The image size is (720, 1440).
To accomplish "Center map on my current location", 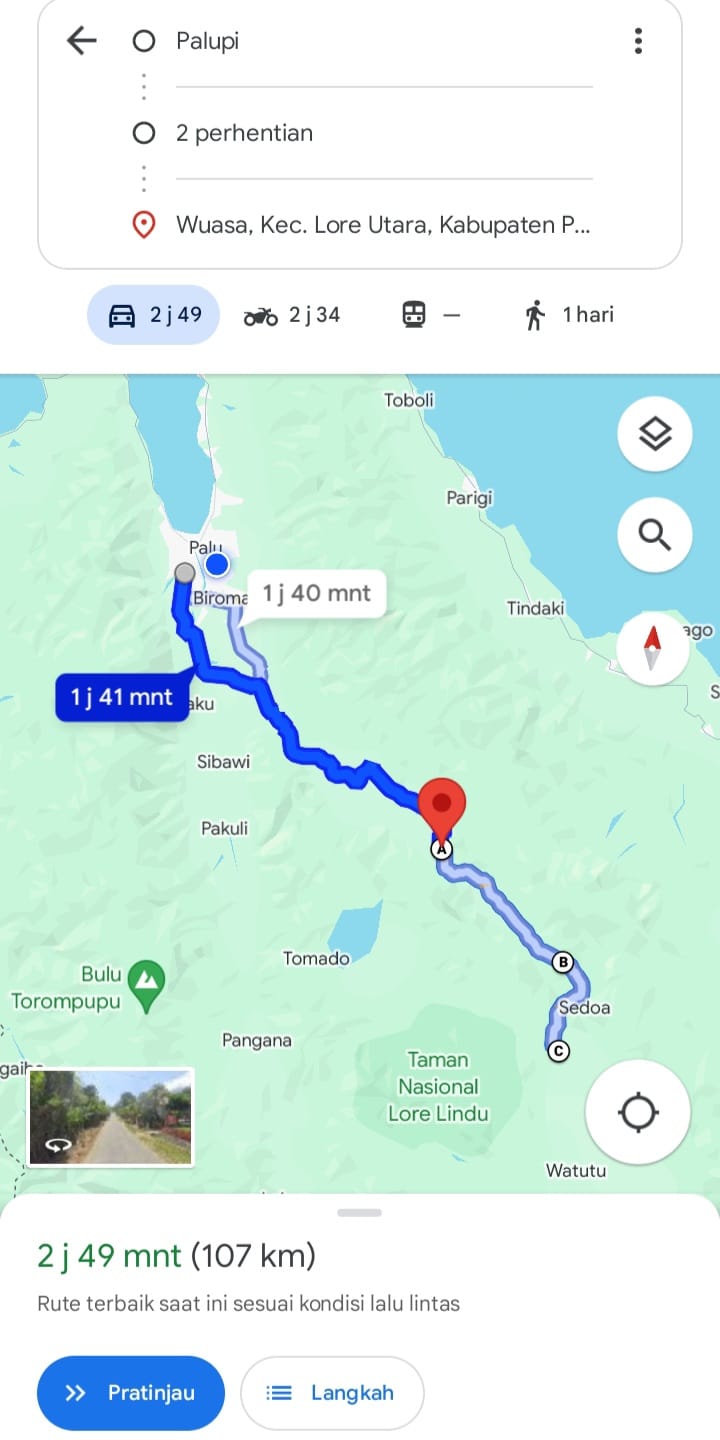I will click(638, 1112).
